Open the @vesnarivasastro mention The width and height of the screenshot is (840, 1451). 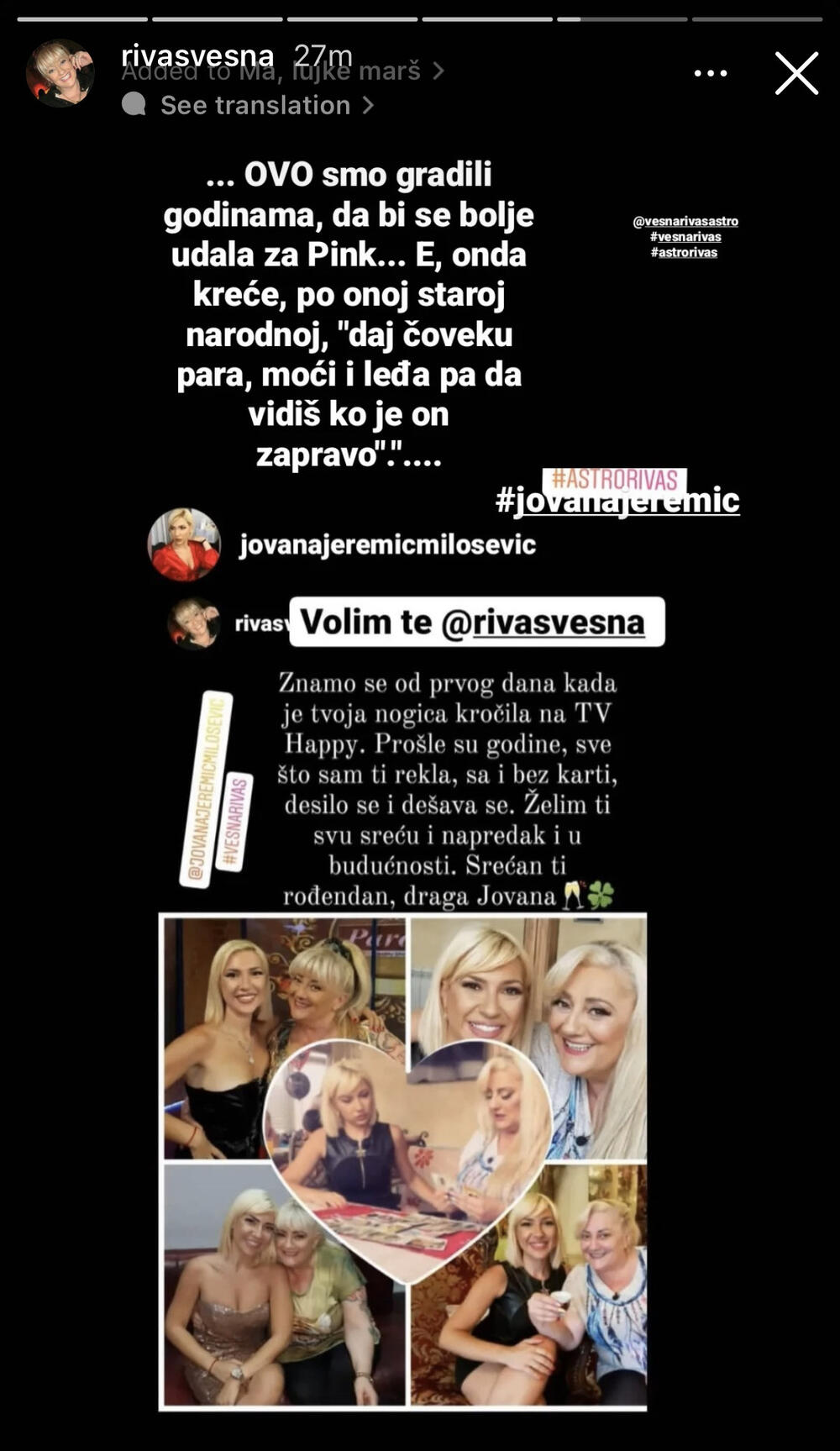[685, 221]
